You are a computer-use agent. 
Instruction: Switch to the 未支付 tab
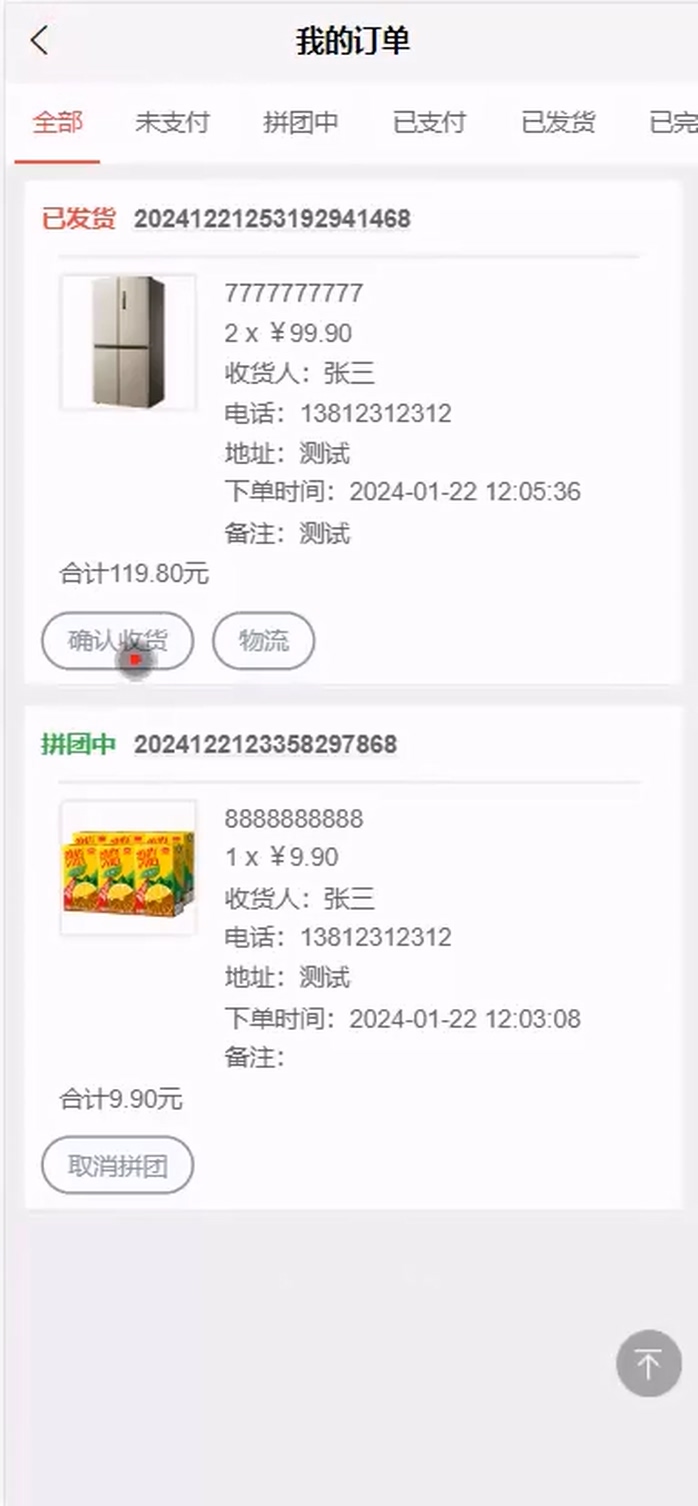click(x=172, y=122)
